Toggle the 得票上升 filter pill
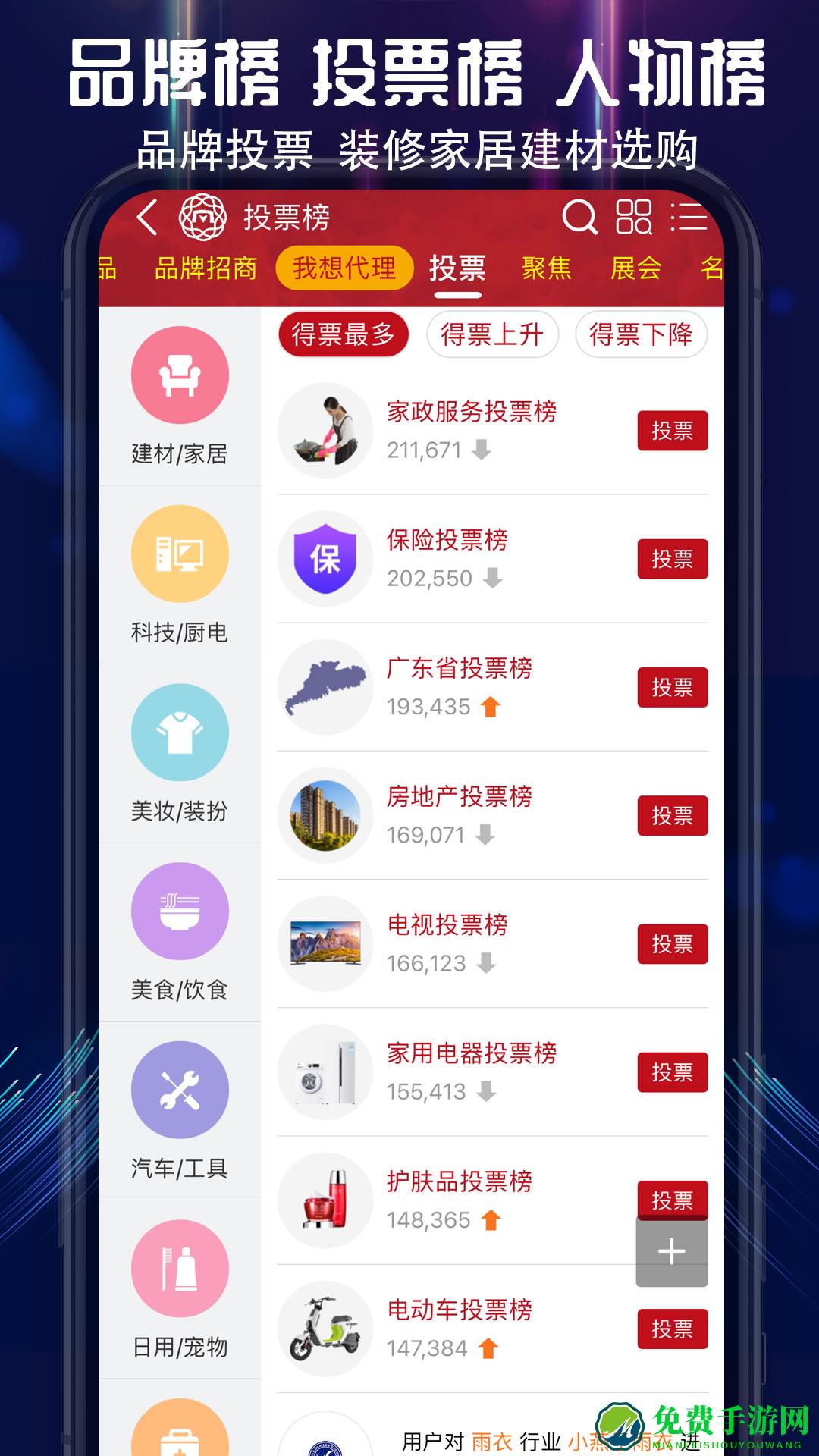This screenshot has width=819, height=1456. [x=492, y=334]
